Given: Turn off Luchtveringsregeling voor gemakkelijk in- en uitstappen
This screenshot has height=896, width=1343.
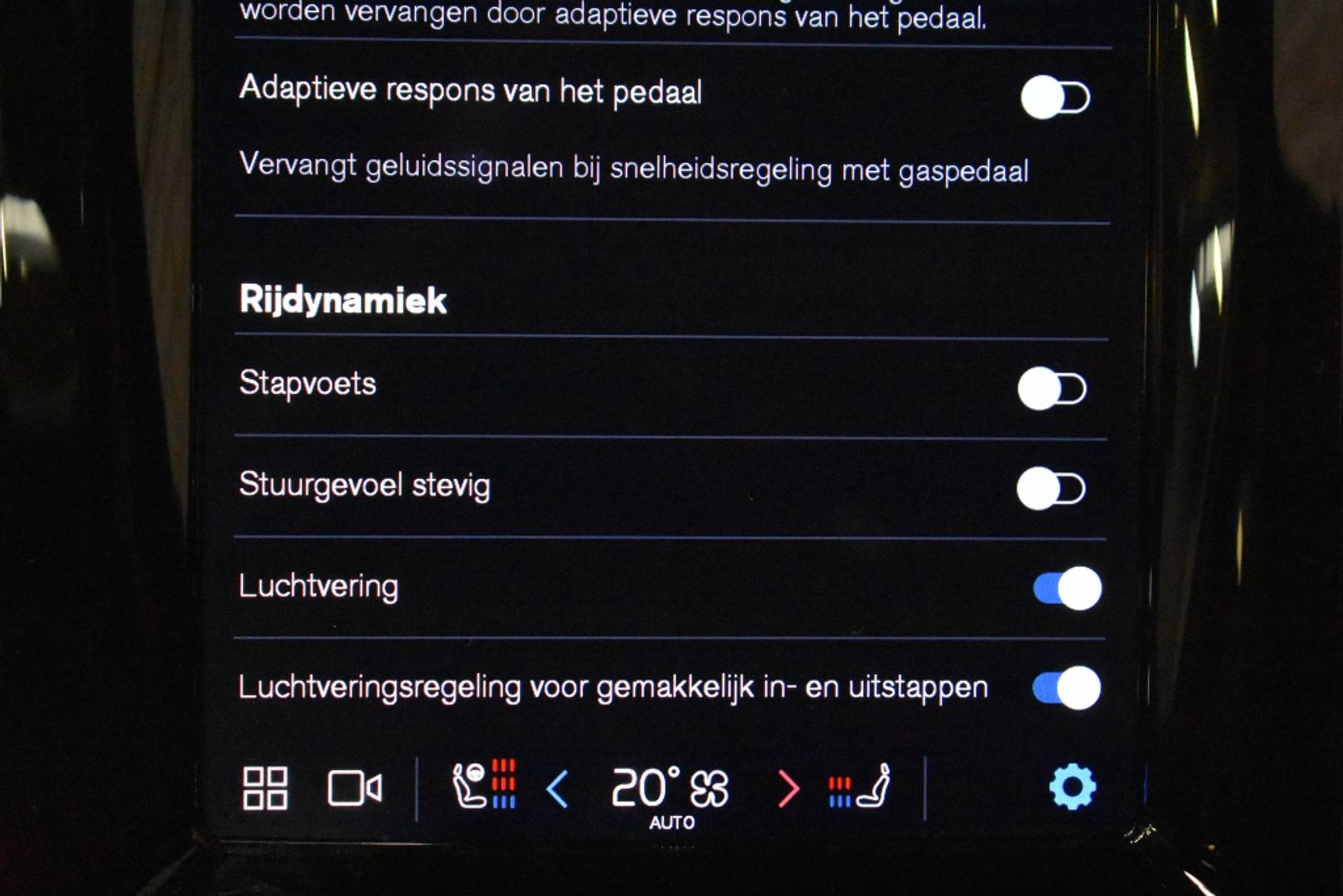Looking at the screenshot, I should pyautogui.click(x=1066, y=688).
